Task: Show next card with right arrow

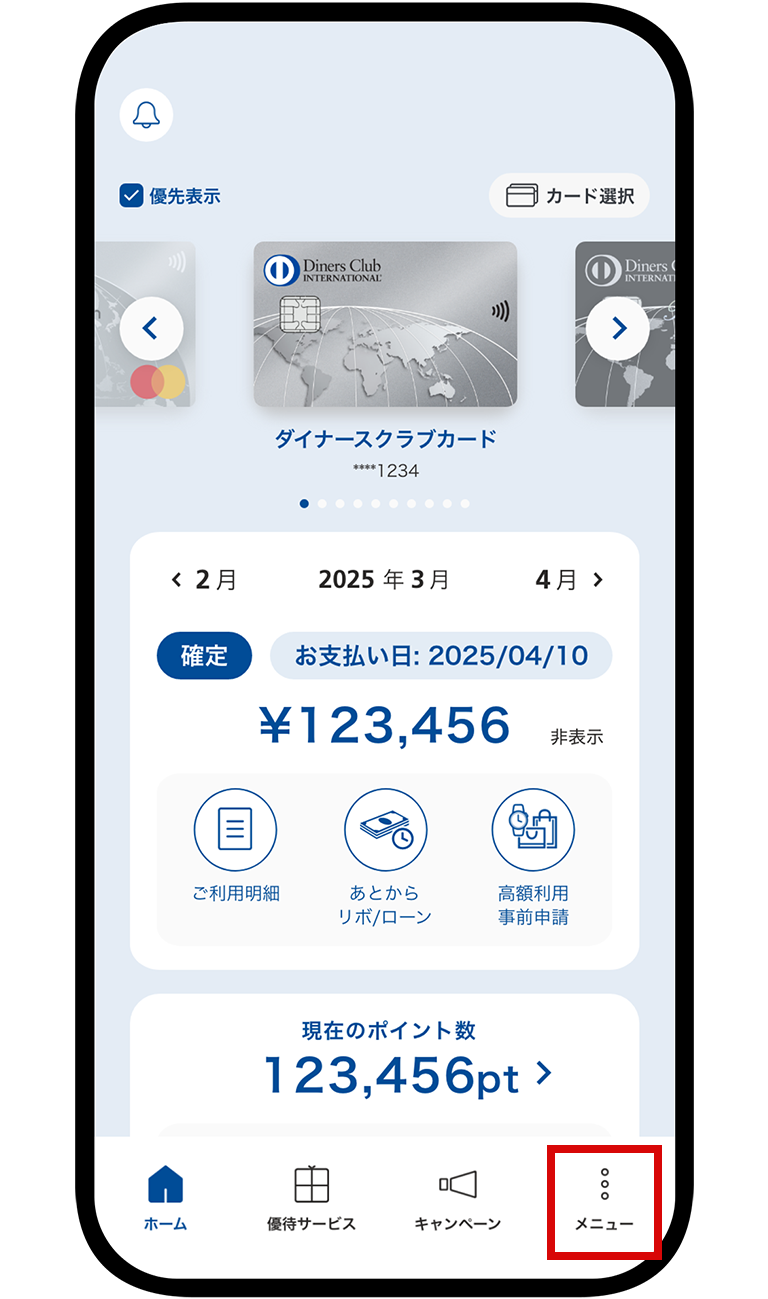Action: (x=617, y=327)
